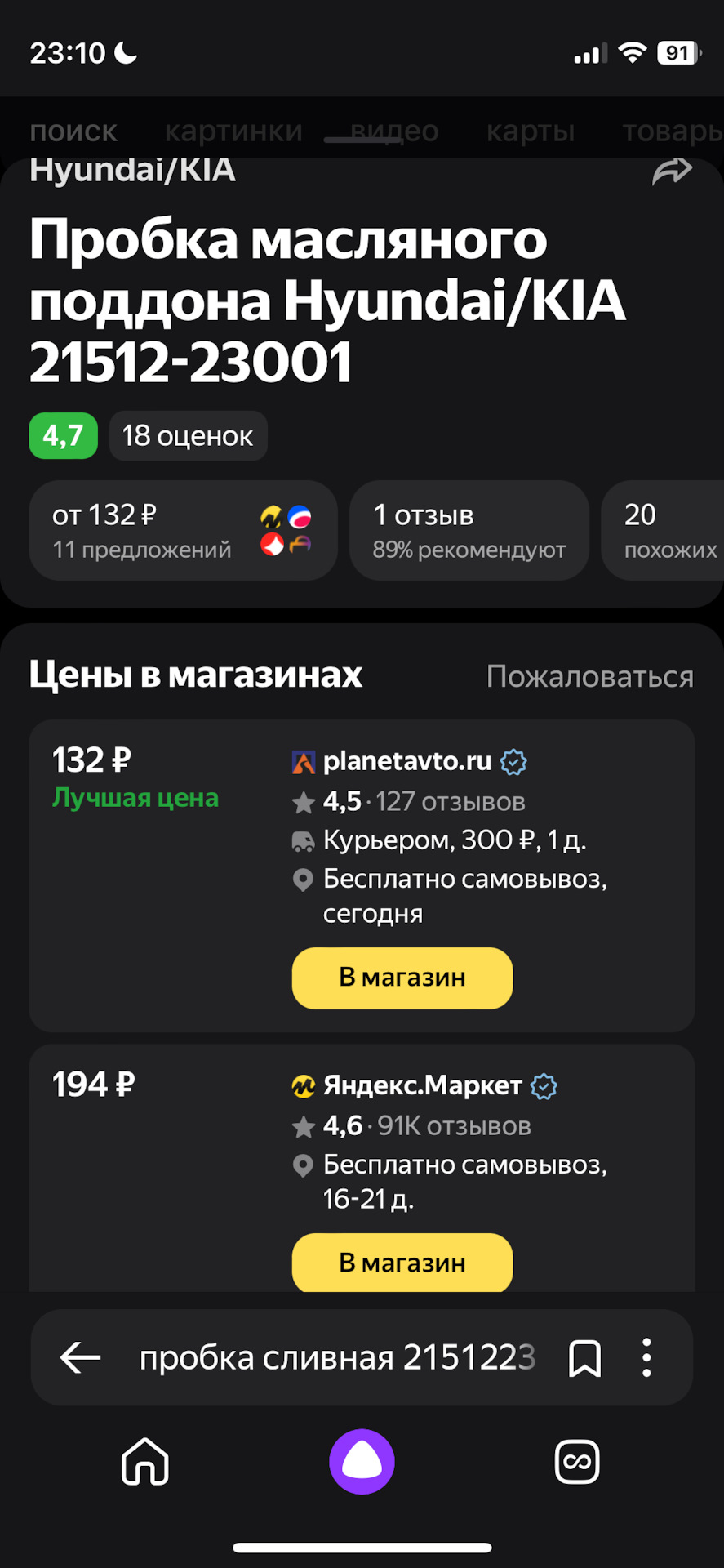Screen dimensions: 724x1568
Task: Launch the Alice voice assistant
Action: [362, 1462]
